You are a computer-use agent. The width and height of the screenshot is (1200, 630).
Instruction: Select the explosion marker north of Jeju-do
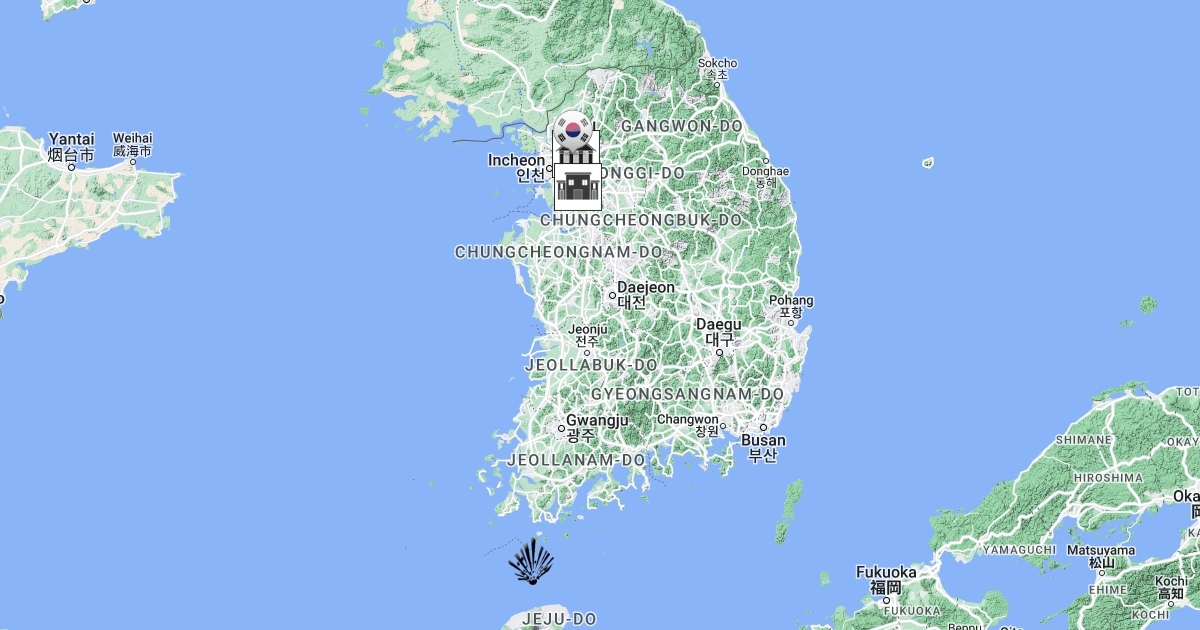click(x=531, y=562)
